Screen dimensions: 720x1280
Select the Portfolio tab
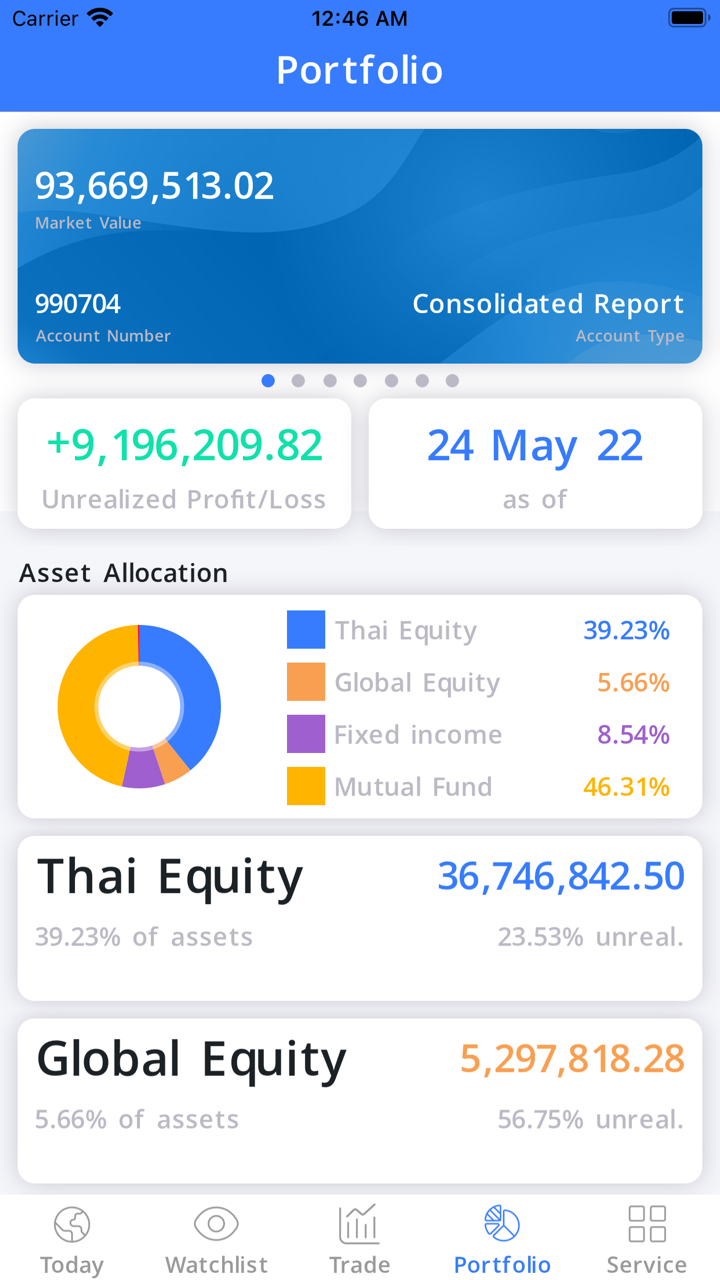(x=502, y=1239)
